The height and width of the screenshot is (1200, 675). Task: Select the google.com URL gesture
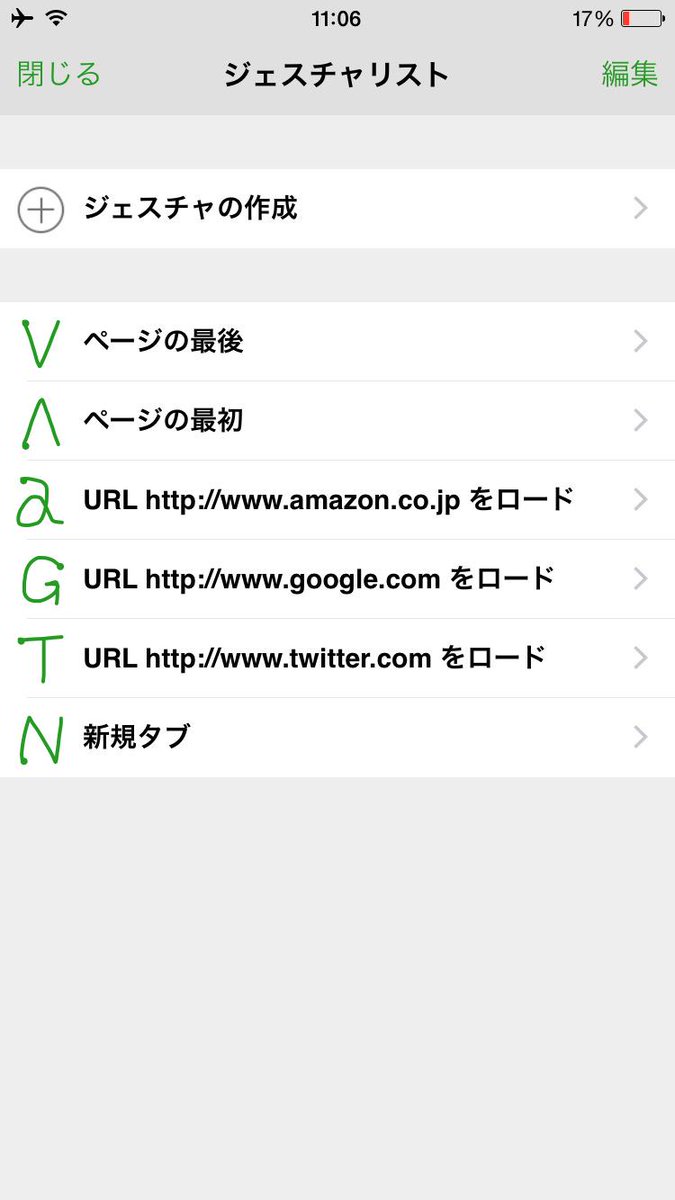[x=337, y=579]
